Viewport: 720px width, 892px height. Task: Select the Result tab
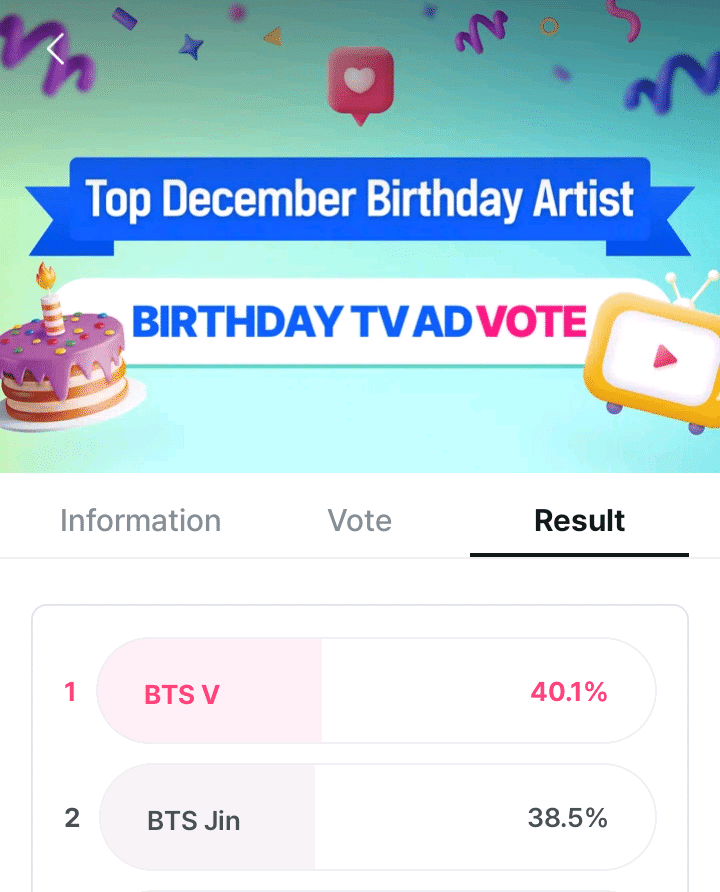tap(579, 520)
